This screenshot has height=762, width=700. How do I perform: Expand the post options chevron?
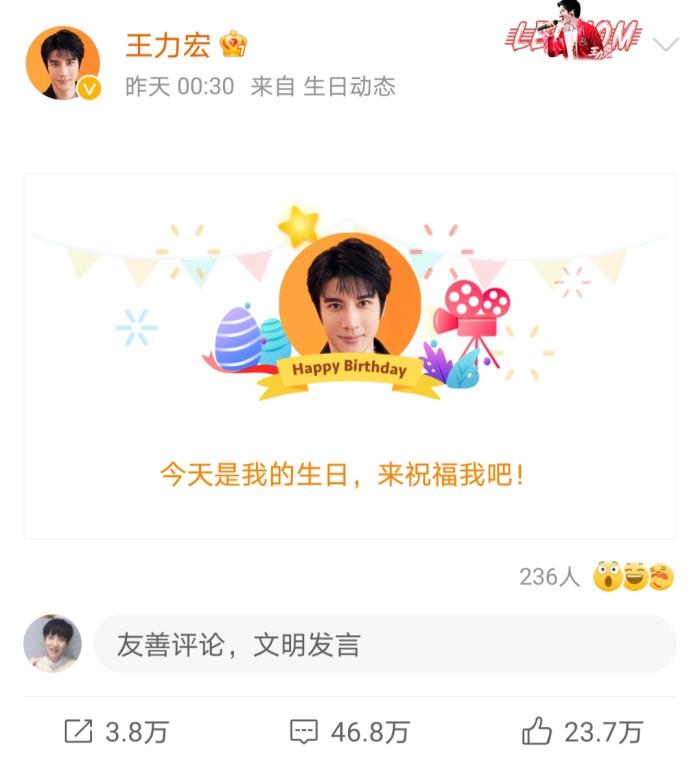(x=665, y=44)
